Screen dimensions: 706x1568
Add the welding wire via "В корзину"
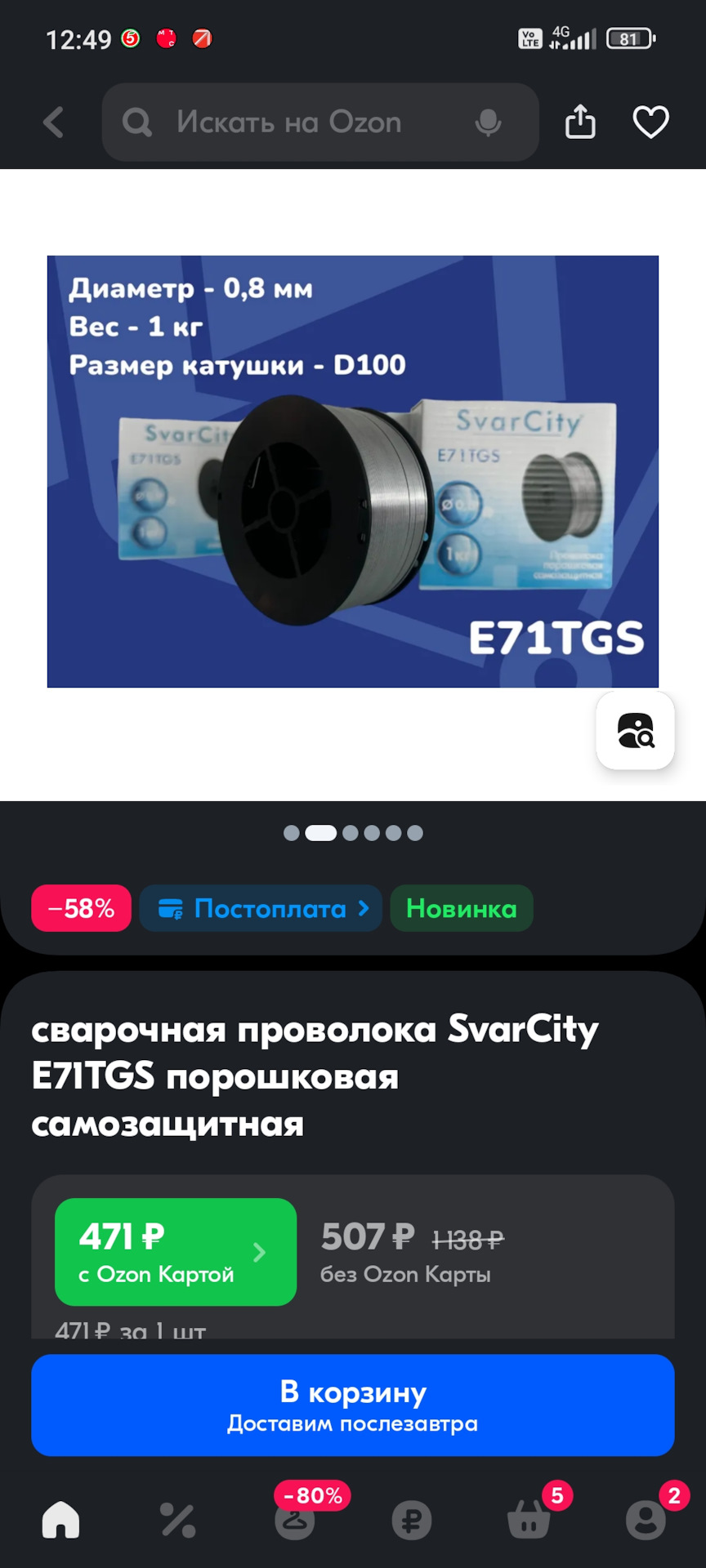coord(353,1405)
